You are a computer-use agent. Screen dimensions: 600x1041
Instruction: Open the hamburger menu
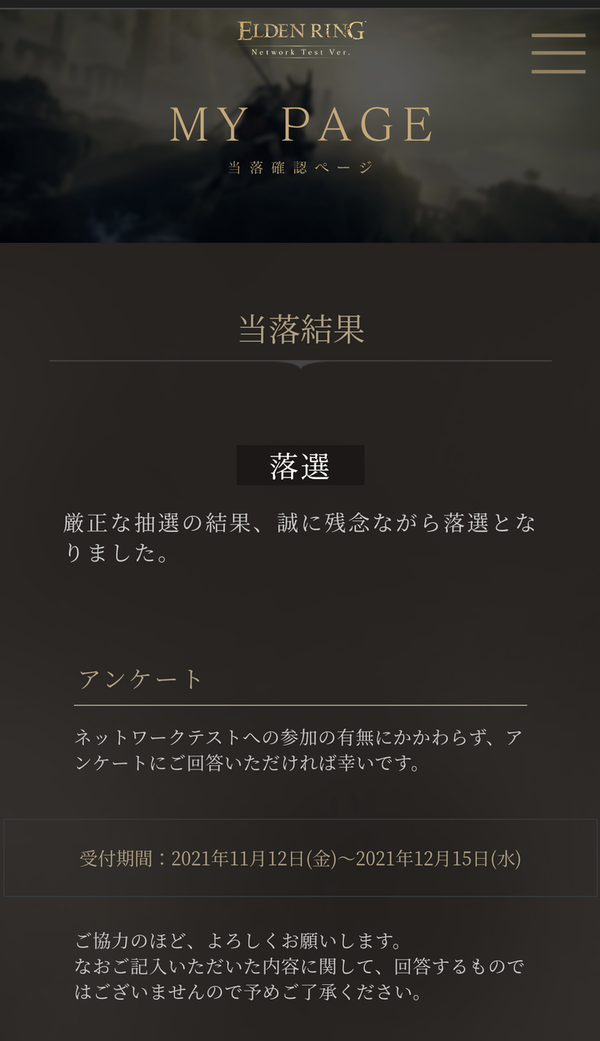(558, 53)
